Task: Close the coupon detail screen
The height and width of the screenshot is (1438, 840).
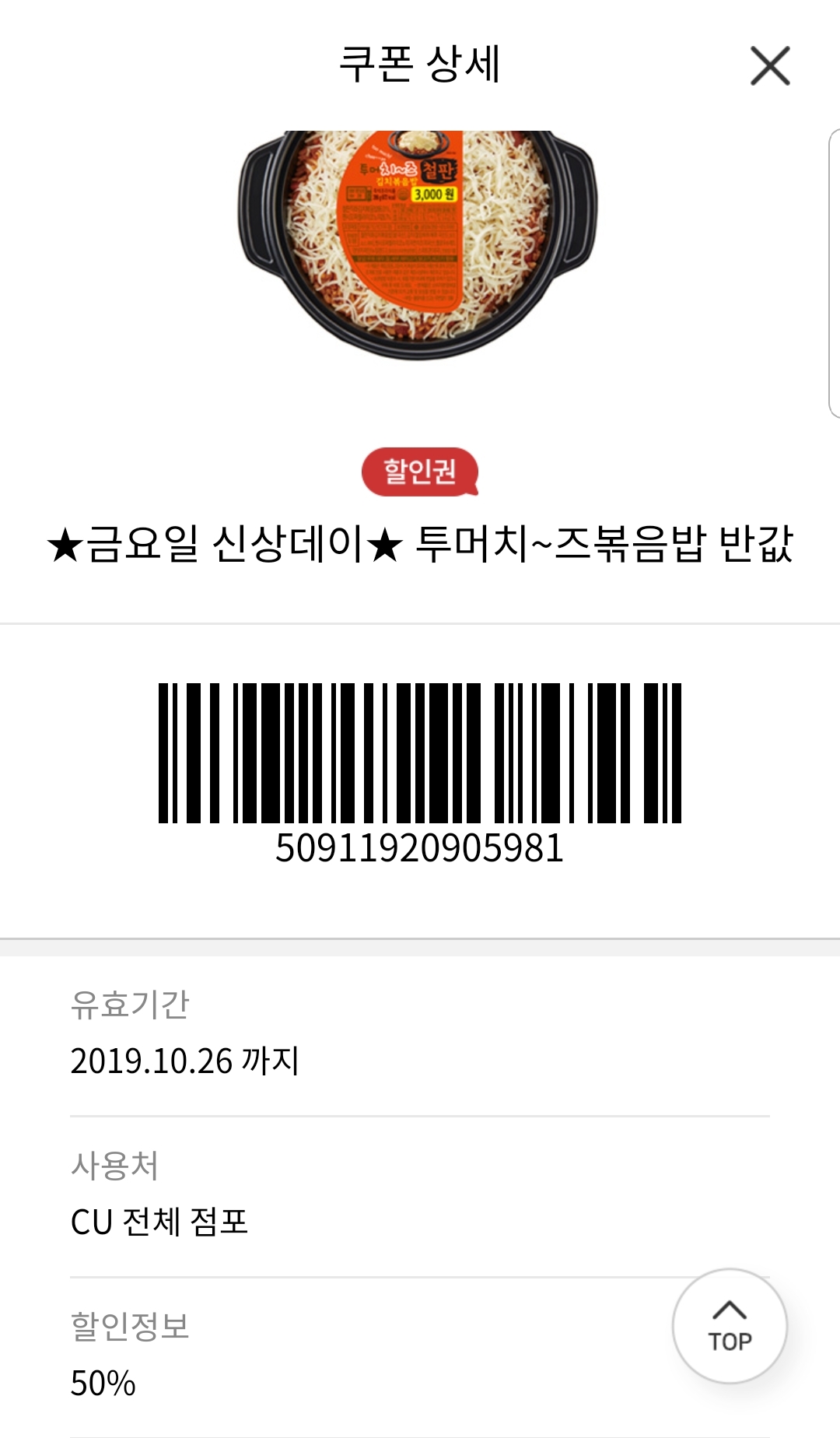Action: click(769, 66)
